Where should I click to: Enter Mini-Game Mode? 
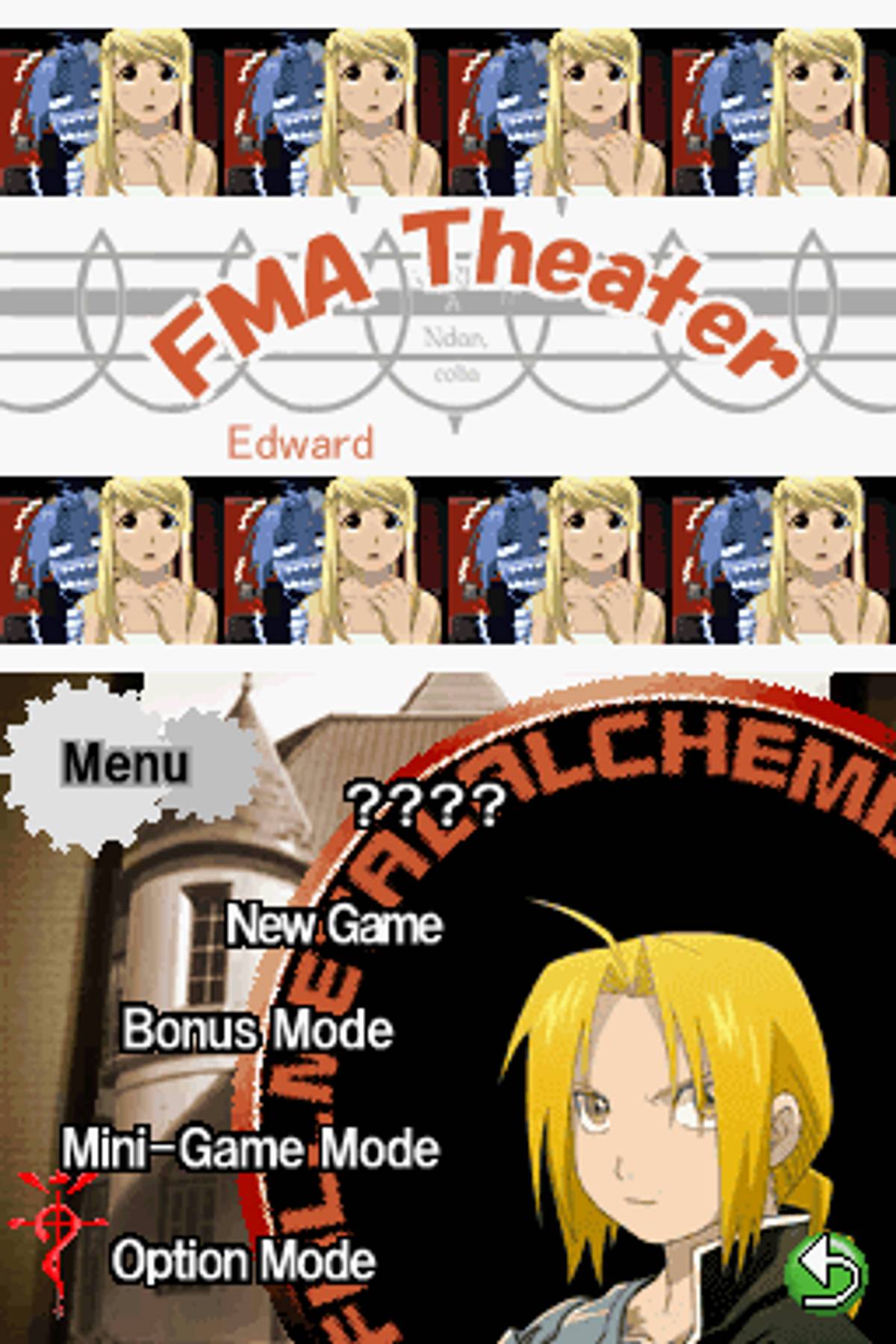tap(251, 1148)
